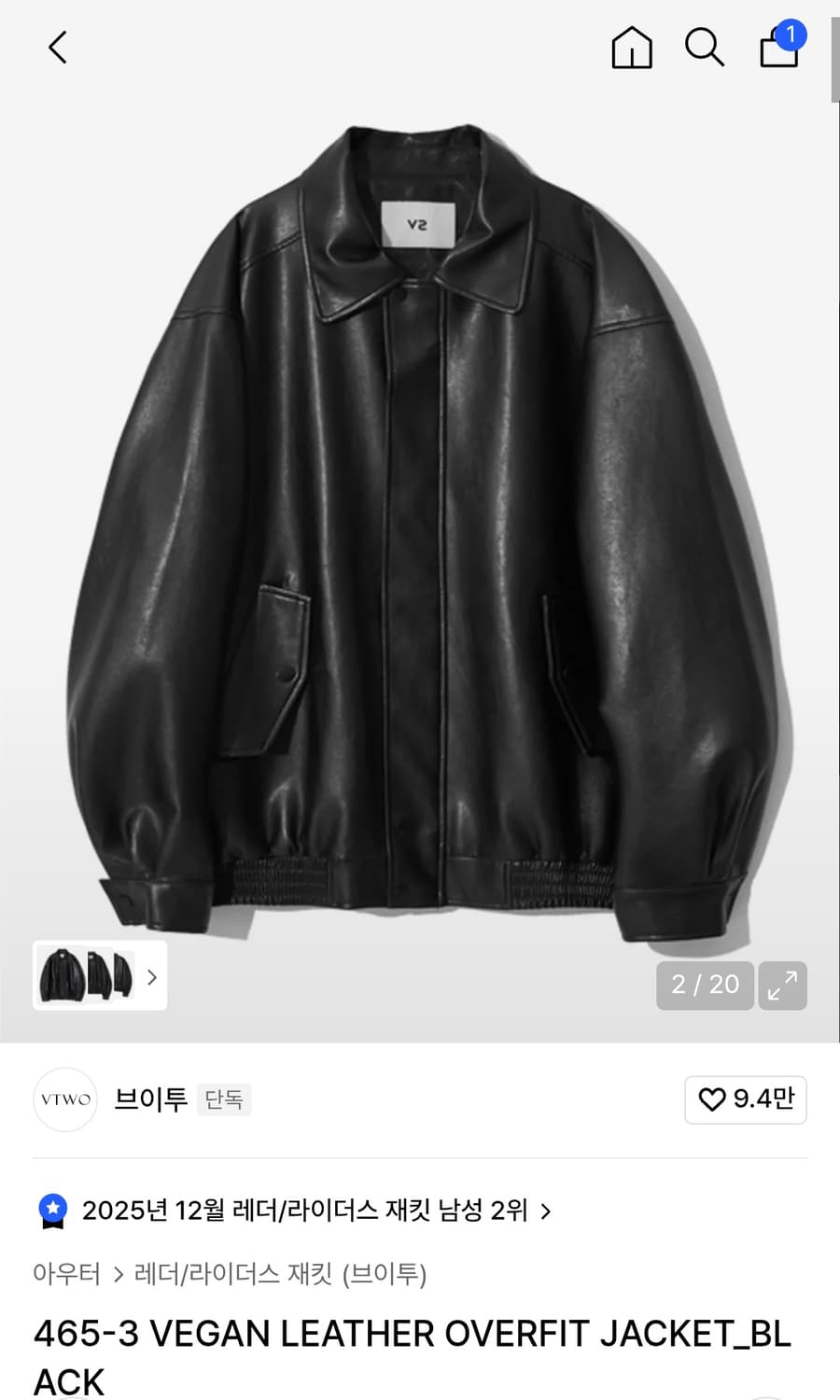Click the VTWO brand logo circle
Viewport: 840px width, 1400px height.
coord(64,1099)
